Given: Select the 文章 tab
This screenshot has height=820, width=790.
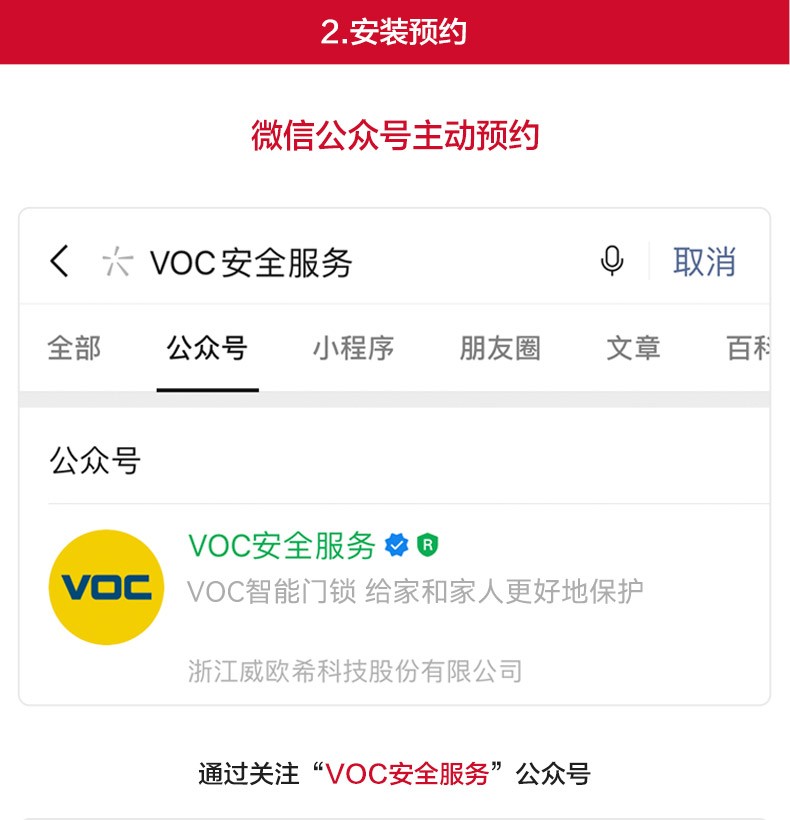Looking at the screenshot, I should pyautogui.click(x=634, y=350).
